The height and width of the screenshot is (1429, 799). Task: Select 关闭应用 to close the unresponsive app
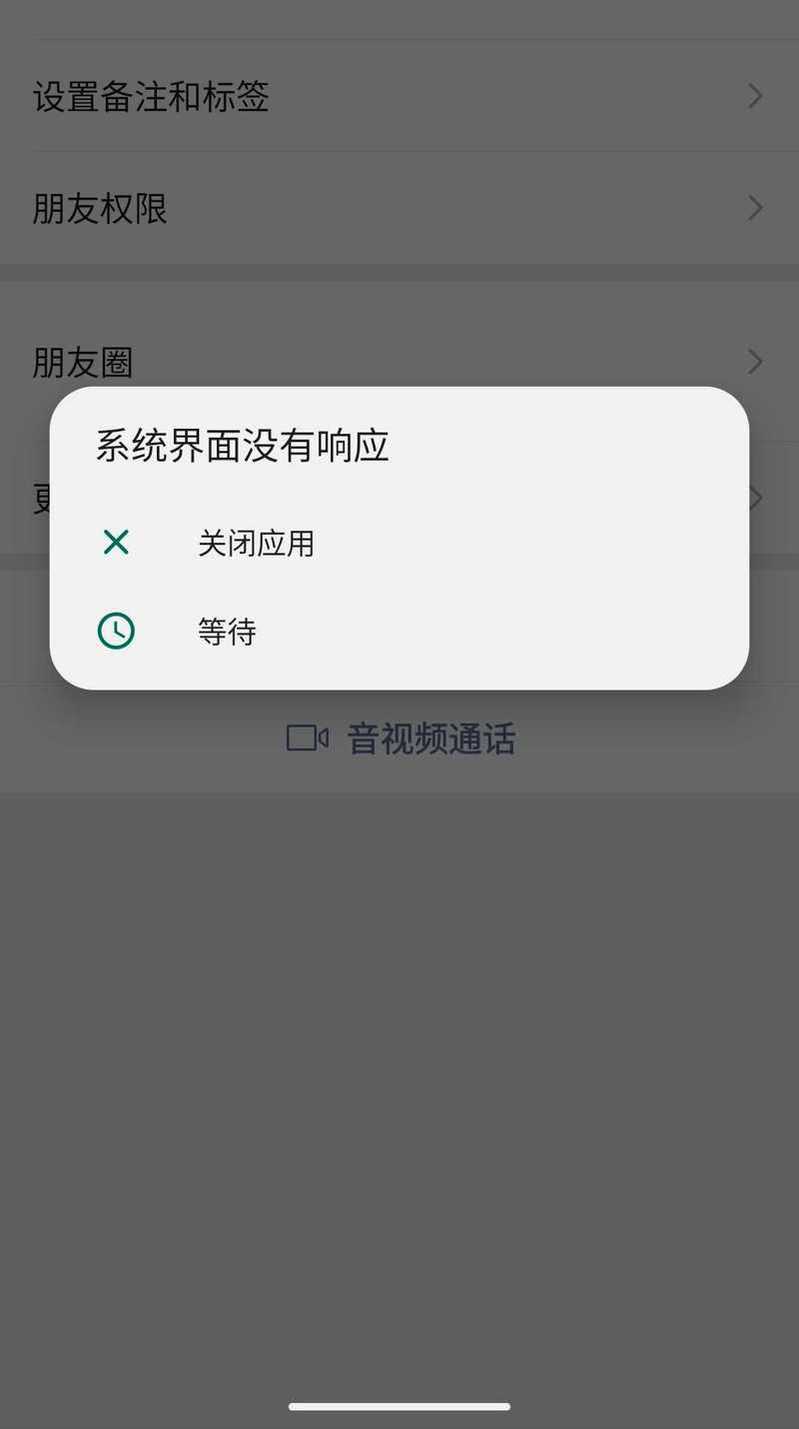pyautogui.click(x=399, y=543)
